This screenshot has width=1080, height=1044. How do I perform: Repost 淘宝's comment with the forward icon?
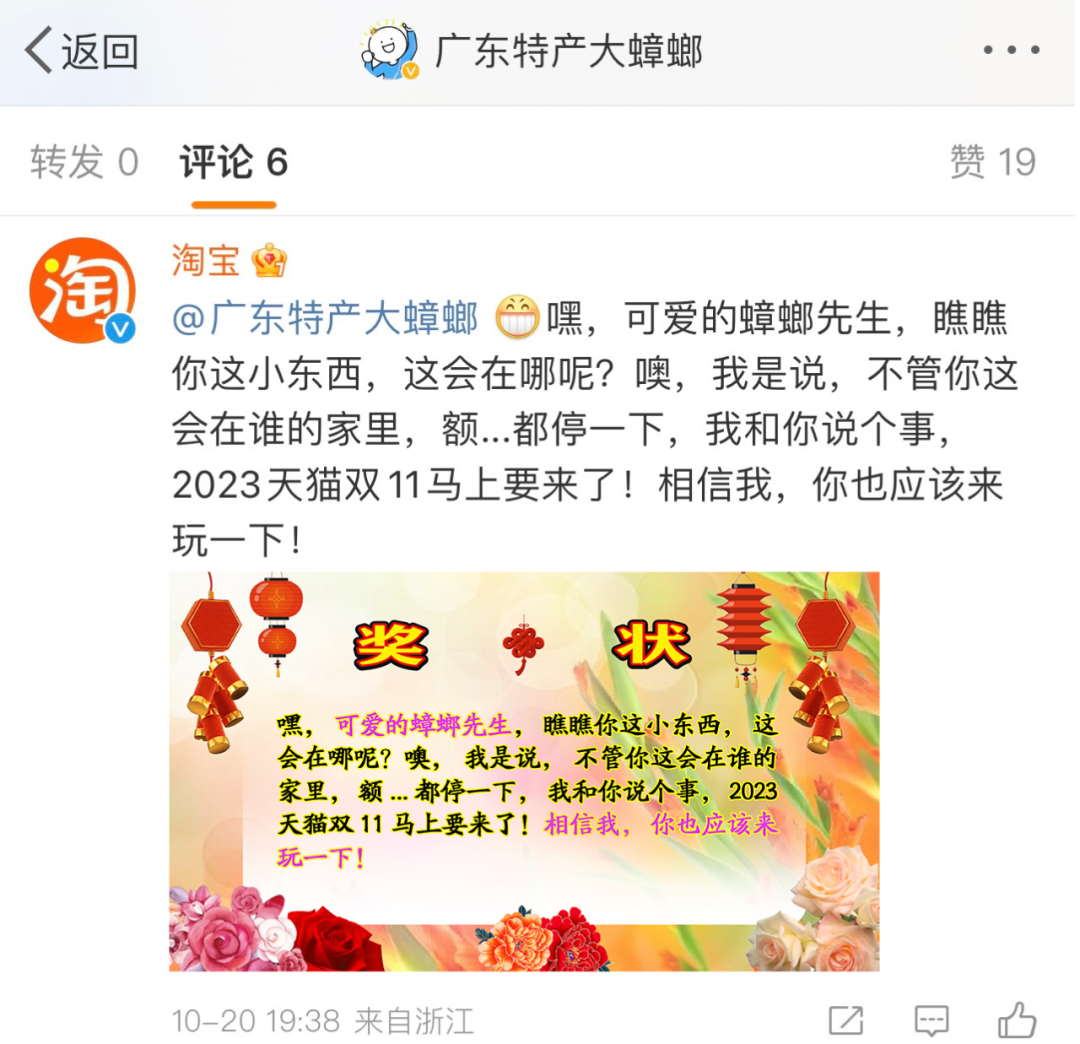(846, 1020)
